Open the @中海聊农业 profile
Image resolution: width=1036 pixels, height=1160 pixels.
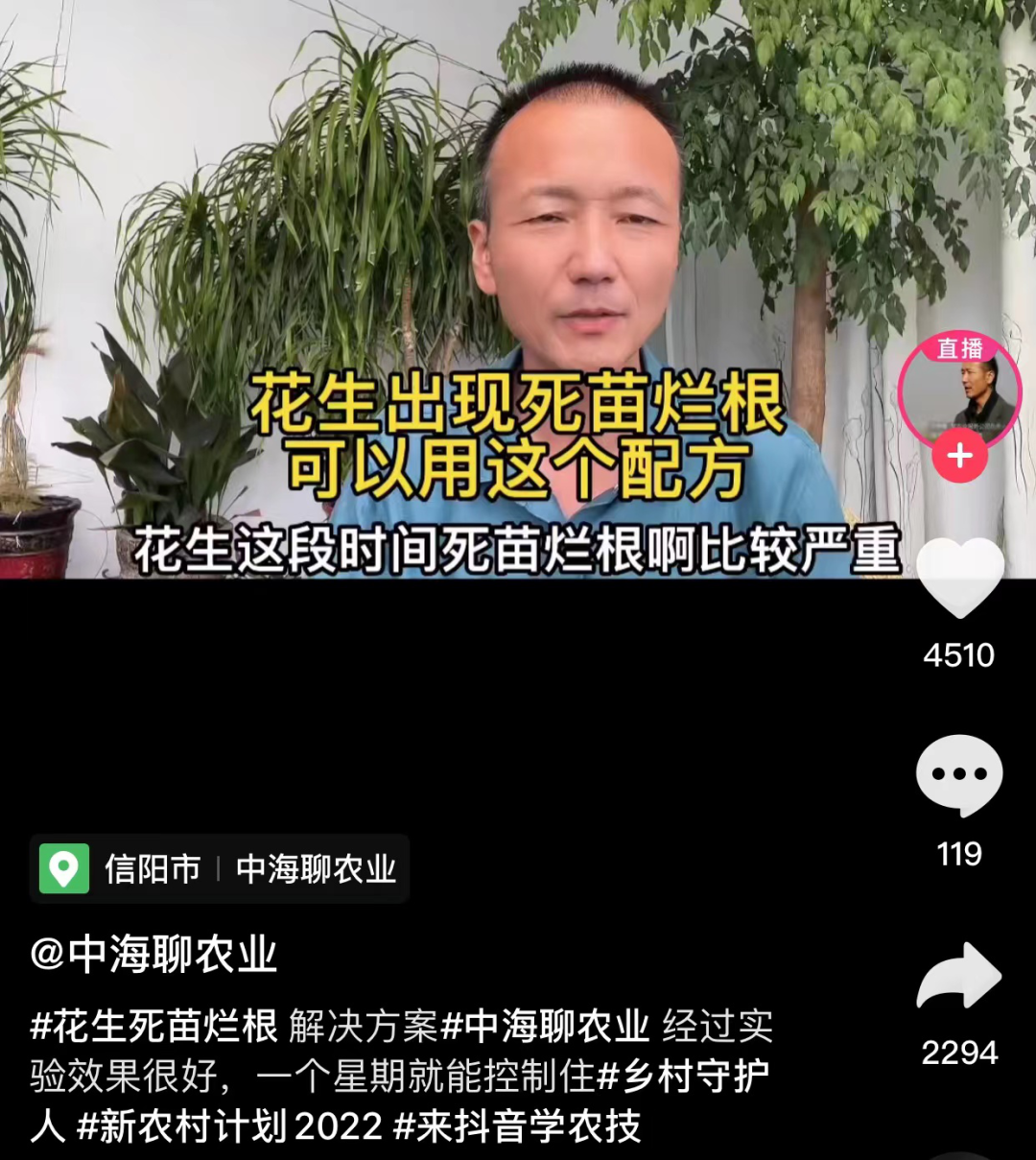click(x=153, y=955)
